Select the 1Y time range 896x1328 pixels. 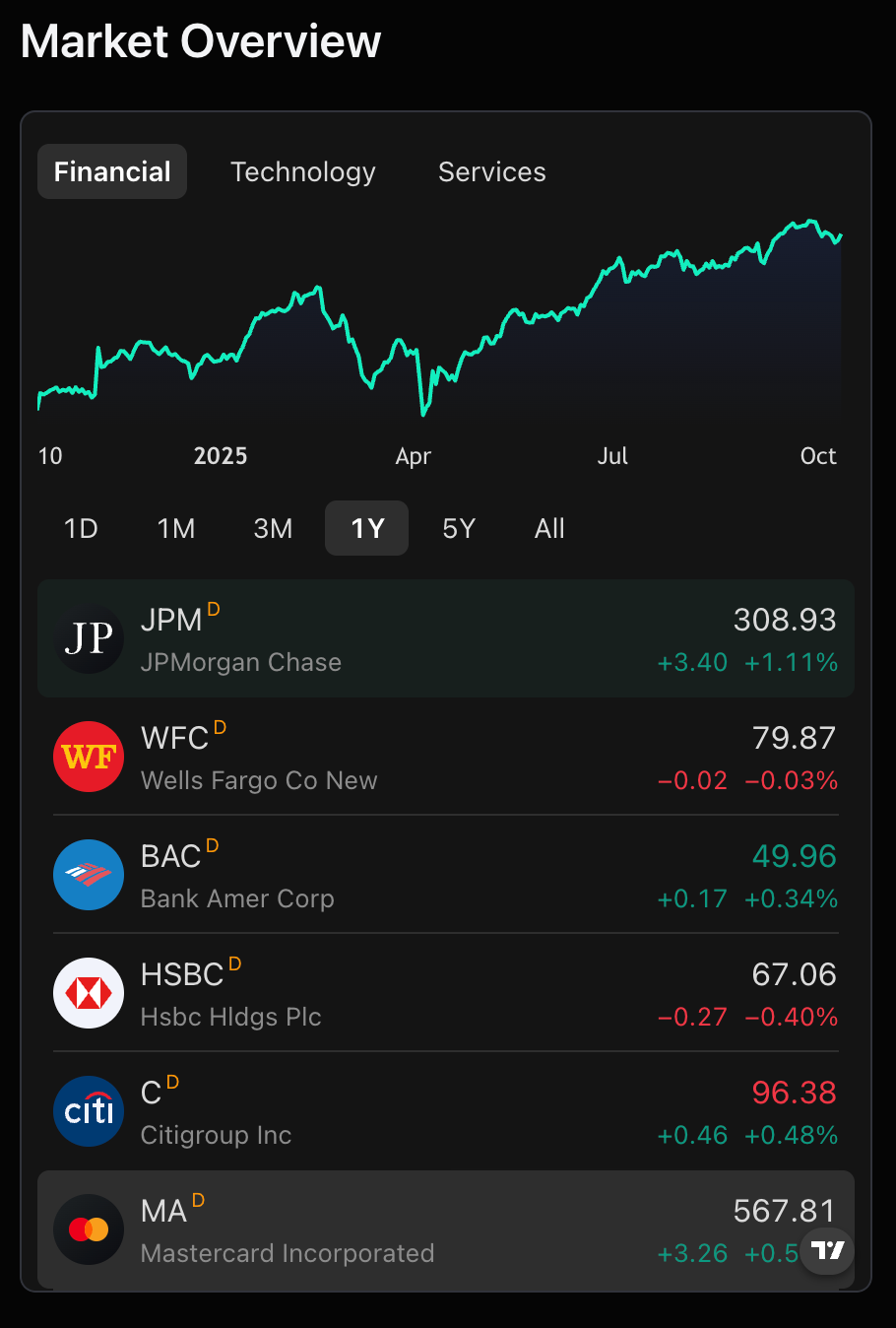(366, 529)
